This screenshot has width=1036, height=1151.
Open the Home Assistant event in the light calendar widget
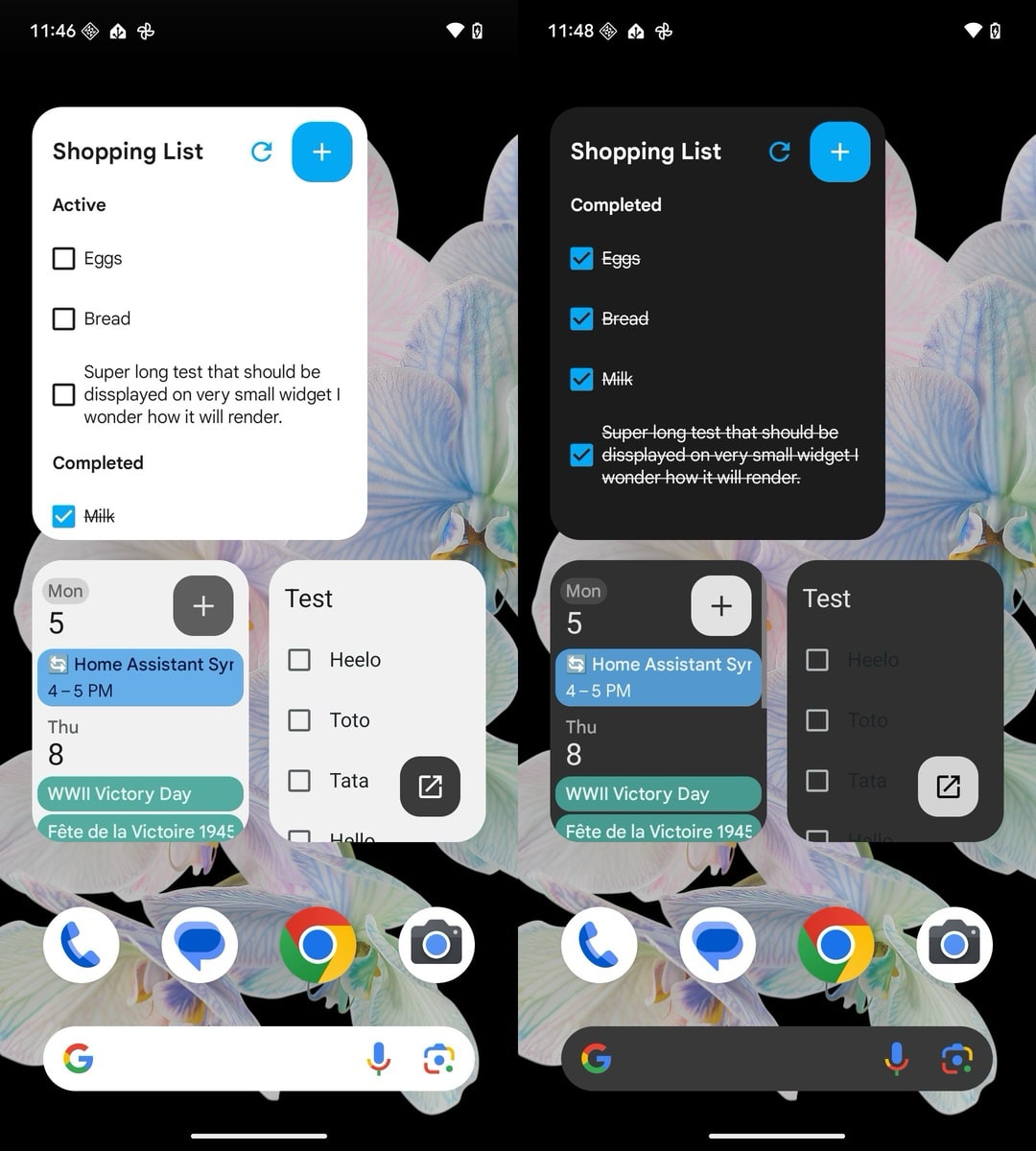140,676
